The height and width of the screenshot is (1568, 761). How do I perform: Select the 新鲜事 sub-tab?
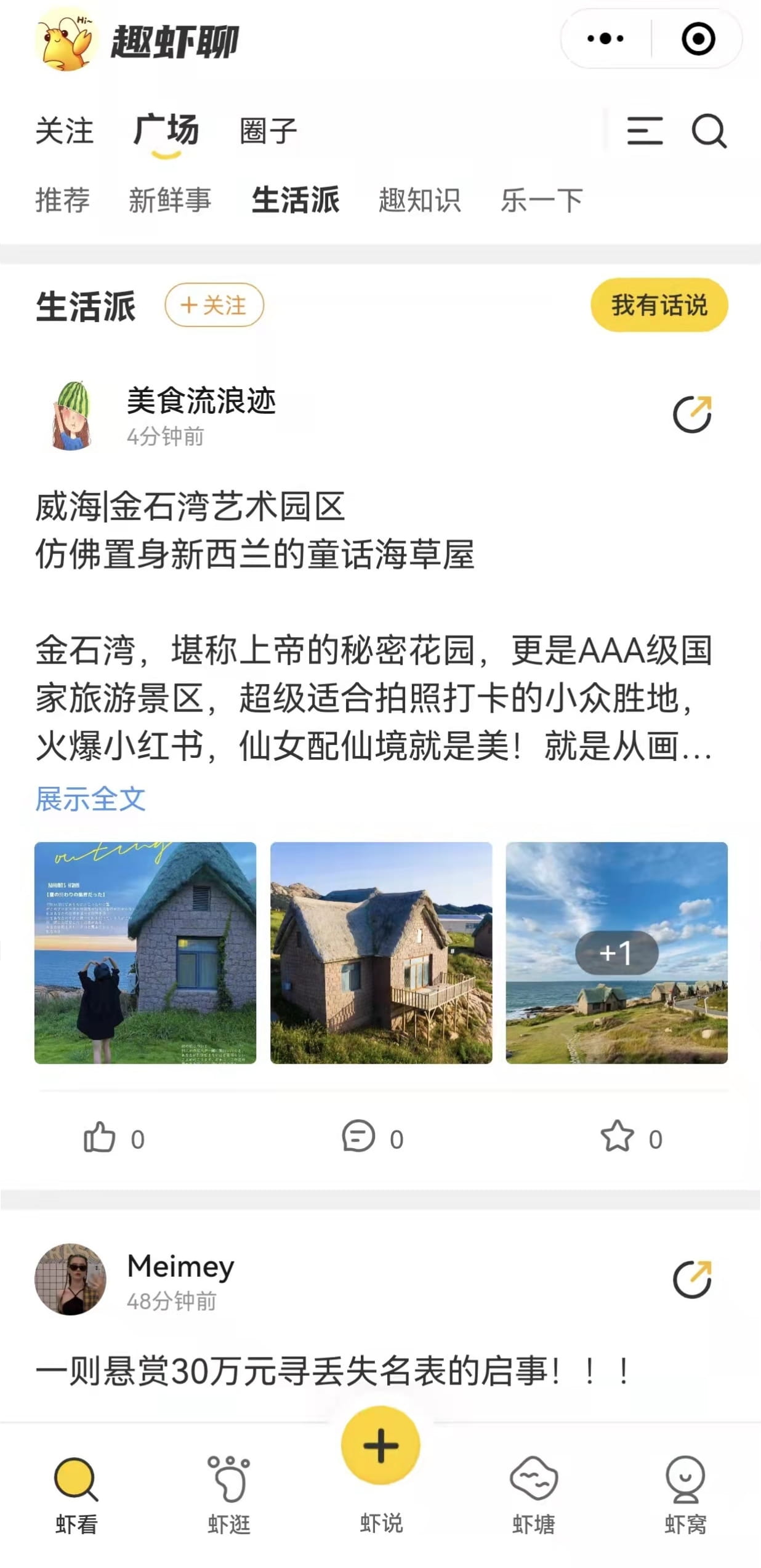(169, 200)
